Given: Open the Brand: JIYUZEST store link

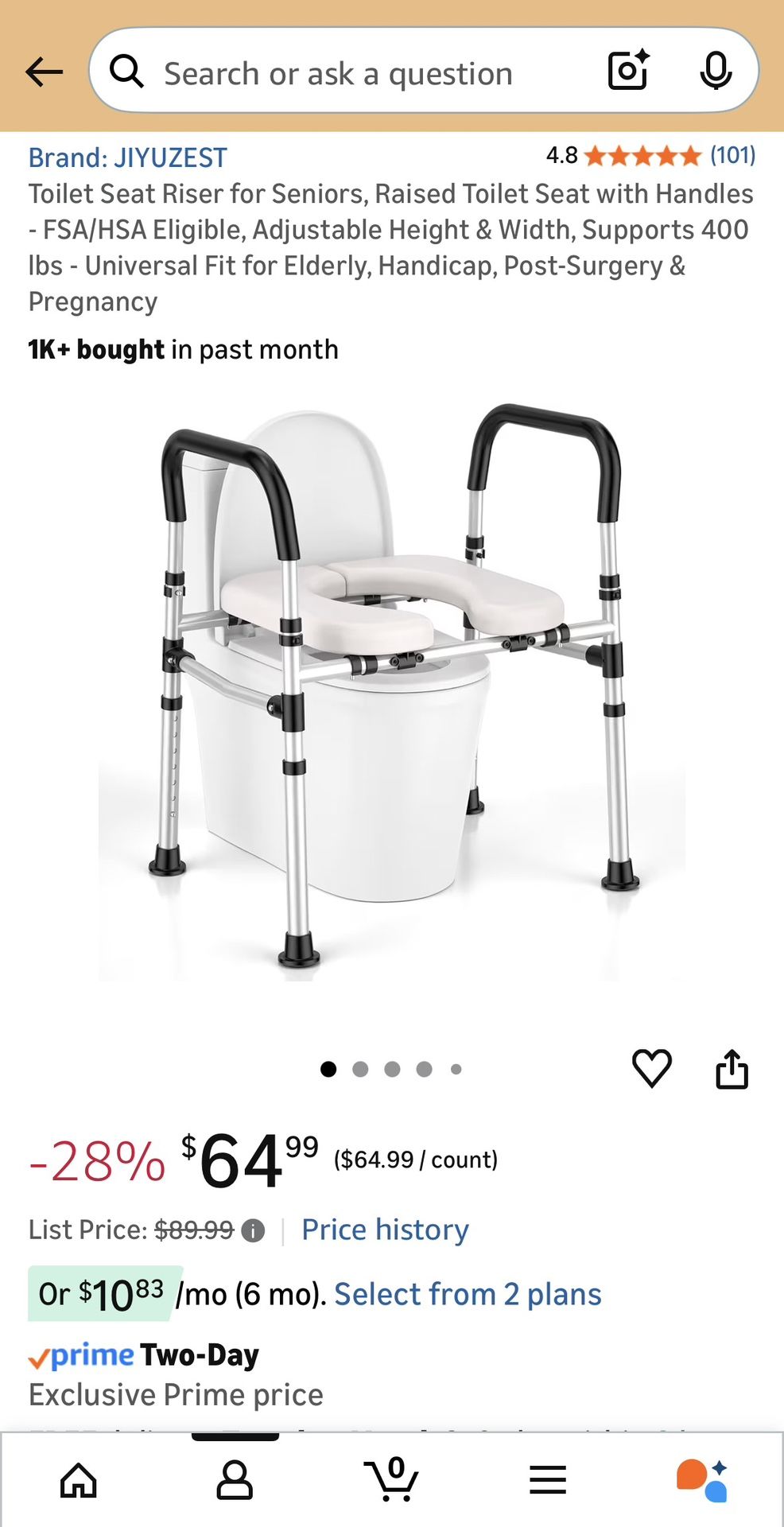Looking at the screenshot, I should 127,157.
